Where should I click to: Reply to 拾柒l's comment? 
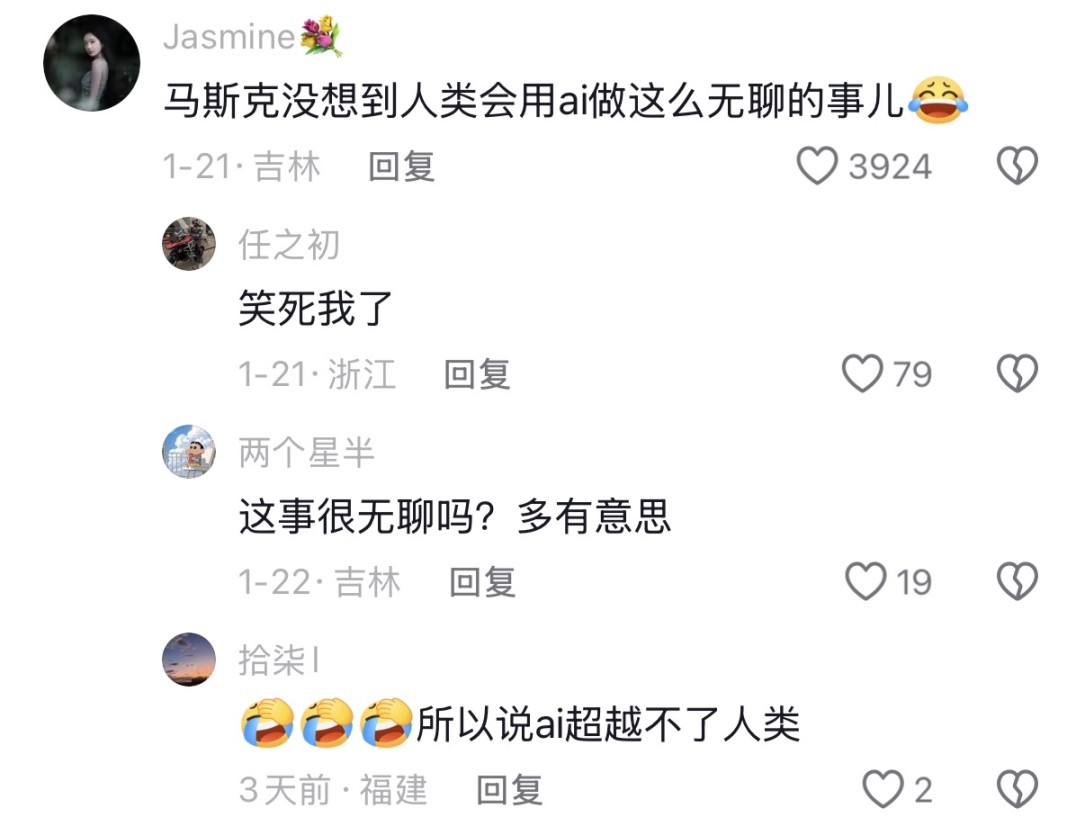509,790
